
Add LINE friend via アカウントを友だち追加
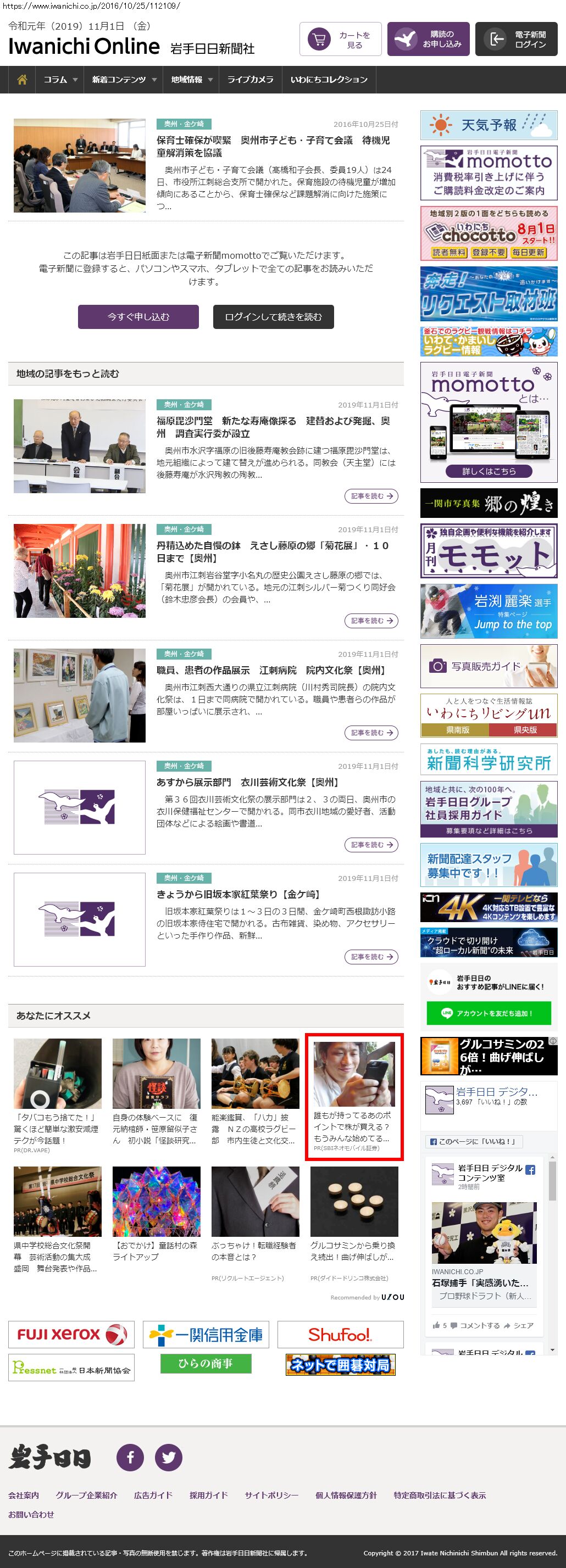489,1013
